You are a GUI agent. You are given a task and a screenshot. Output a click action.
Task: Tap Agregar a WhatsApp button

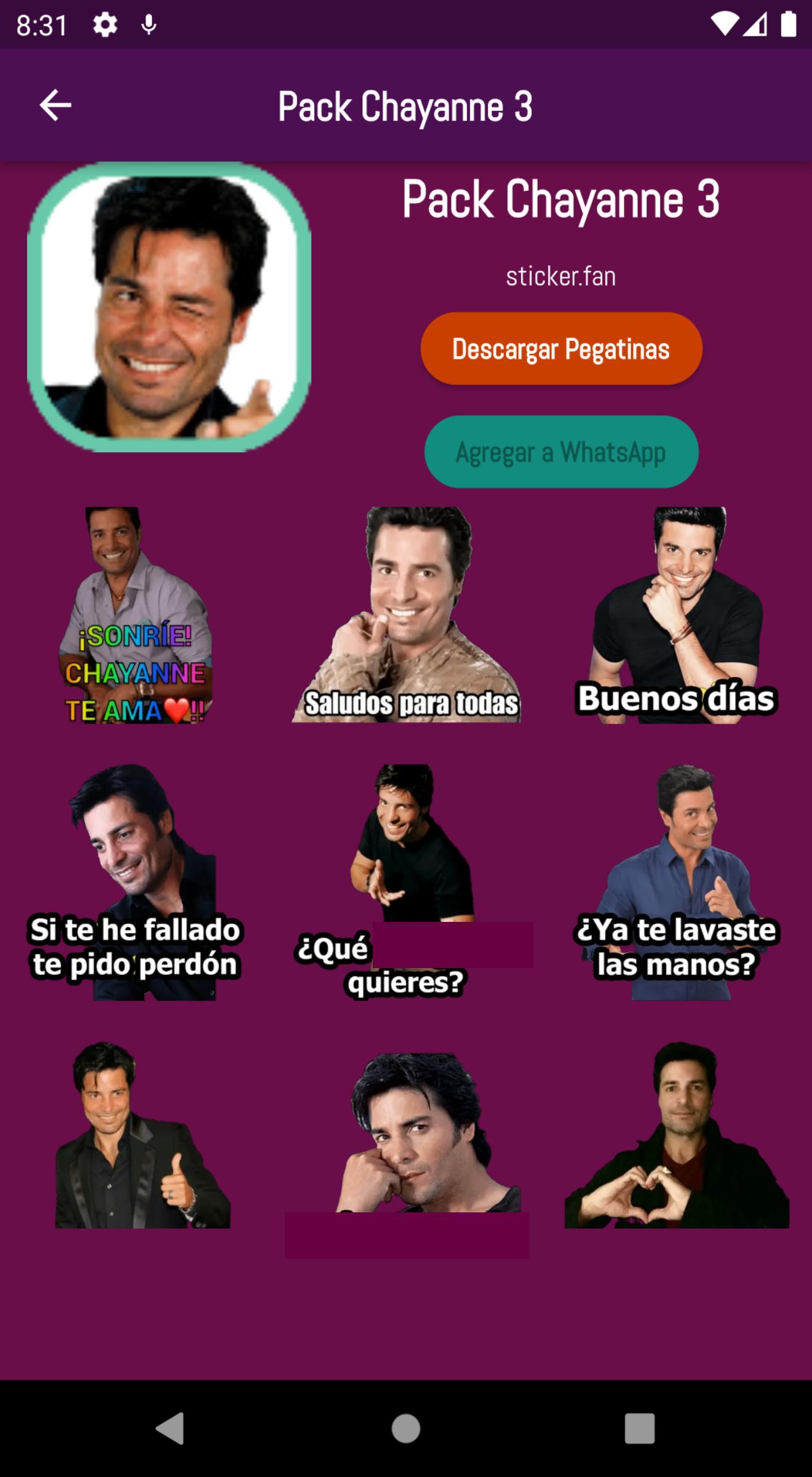pyautogui.click(x=561, y=452)
